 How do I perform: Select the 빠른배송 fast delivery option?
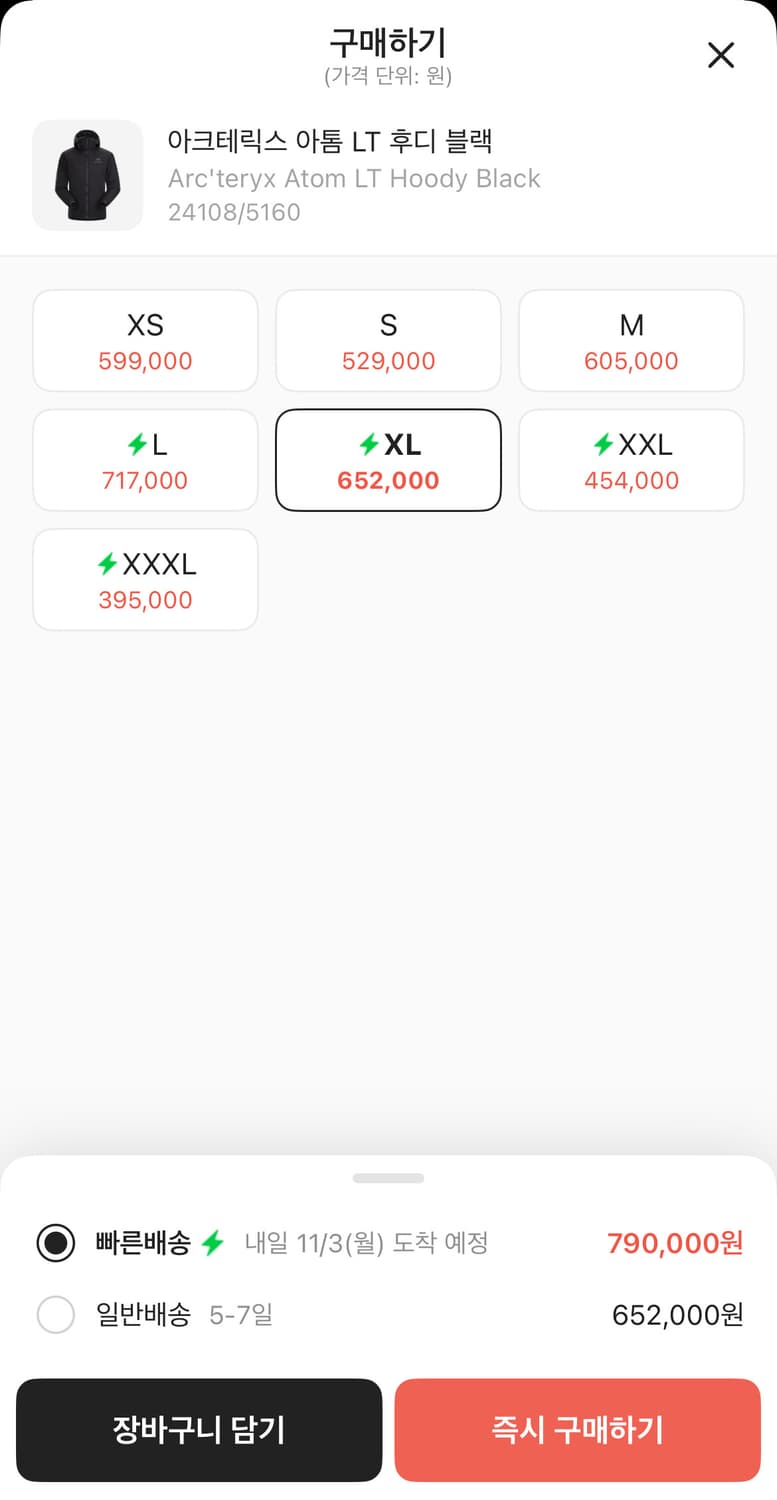pyautogui.click(x=56, y=1242)
